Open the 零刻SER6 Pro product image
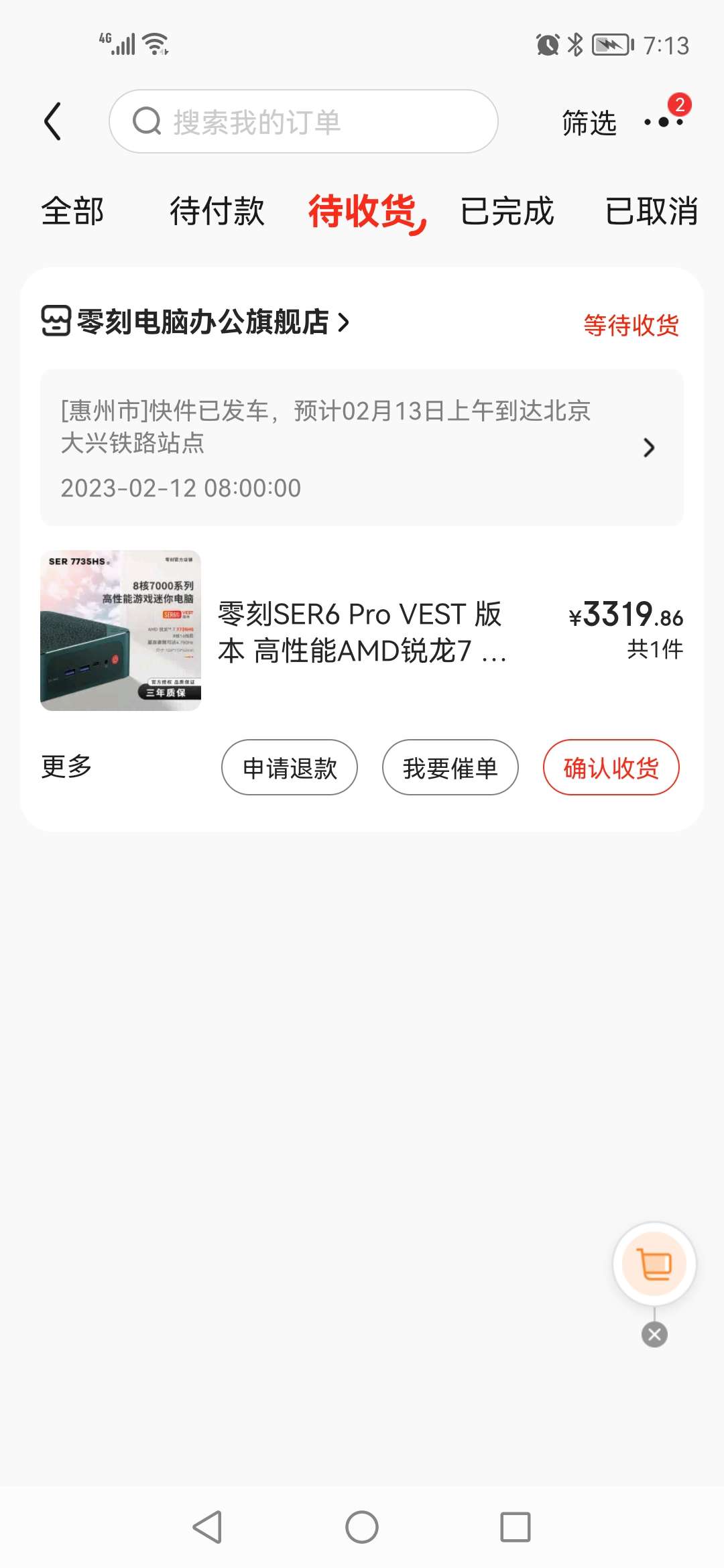The width and height of the screenshot is (724, 1568). tap(121, 631)
